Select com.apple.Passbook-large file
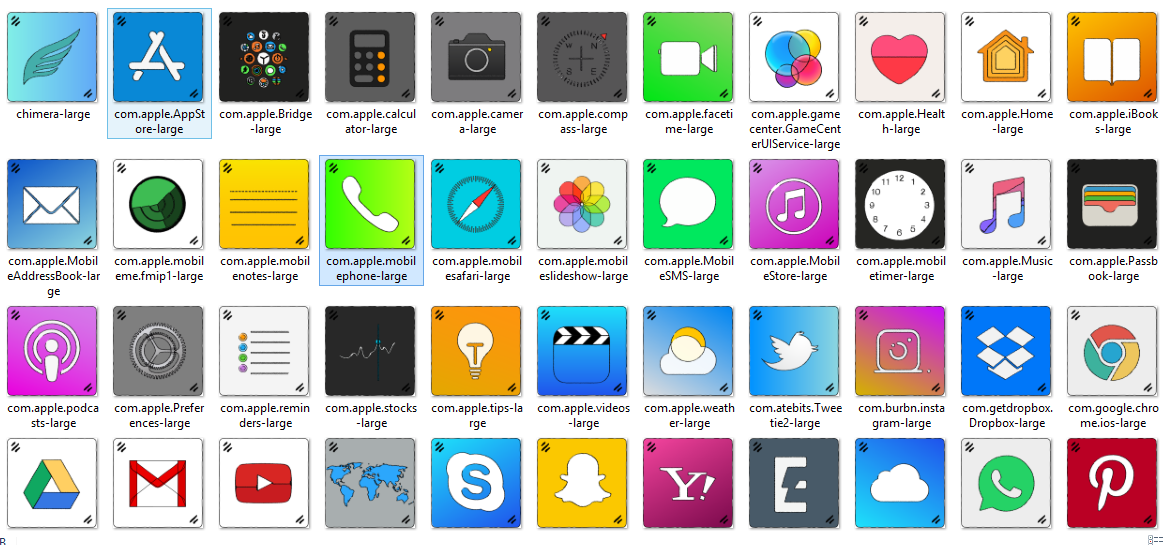 pyautogui.click(x=1112, y=204)
